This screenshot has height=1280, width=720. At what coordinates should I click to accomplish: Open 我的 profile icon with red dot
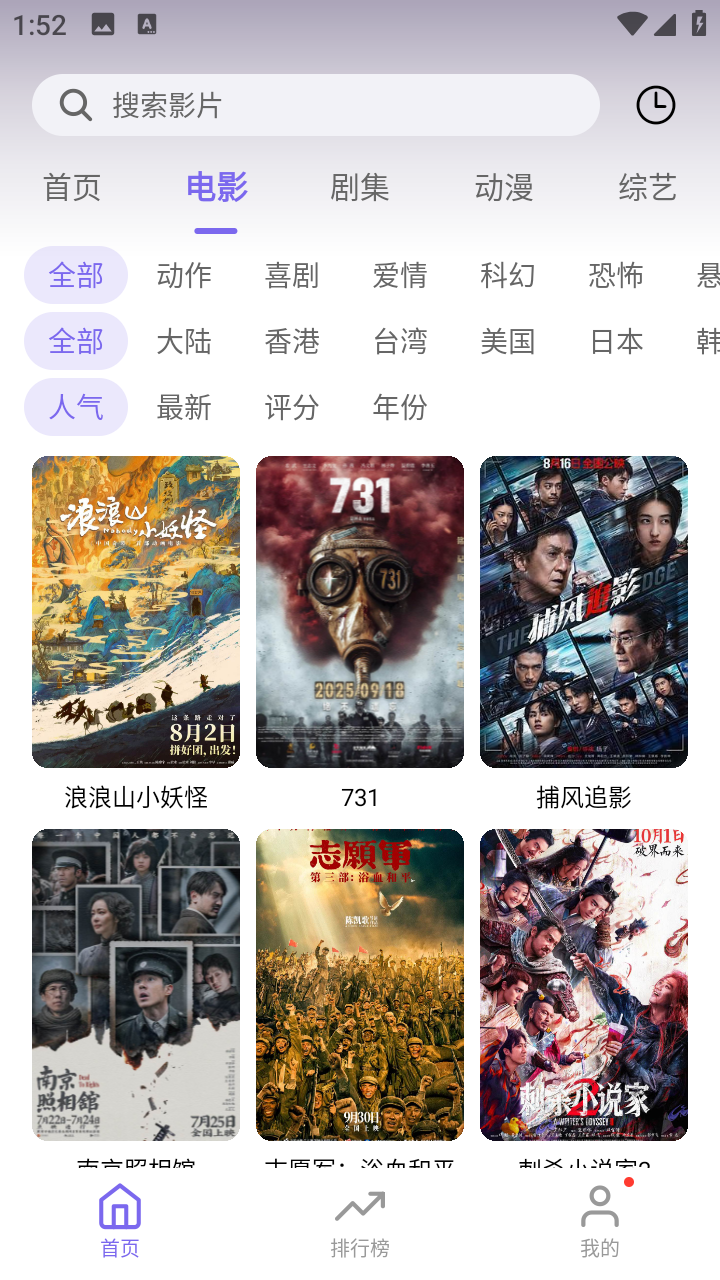pos(600,1209)
